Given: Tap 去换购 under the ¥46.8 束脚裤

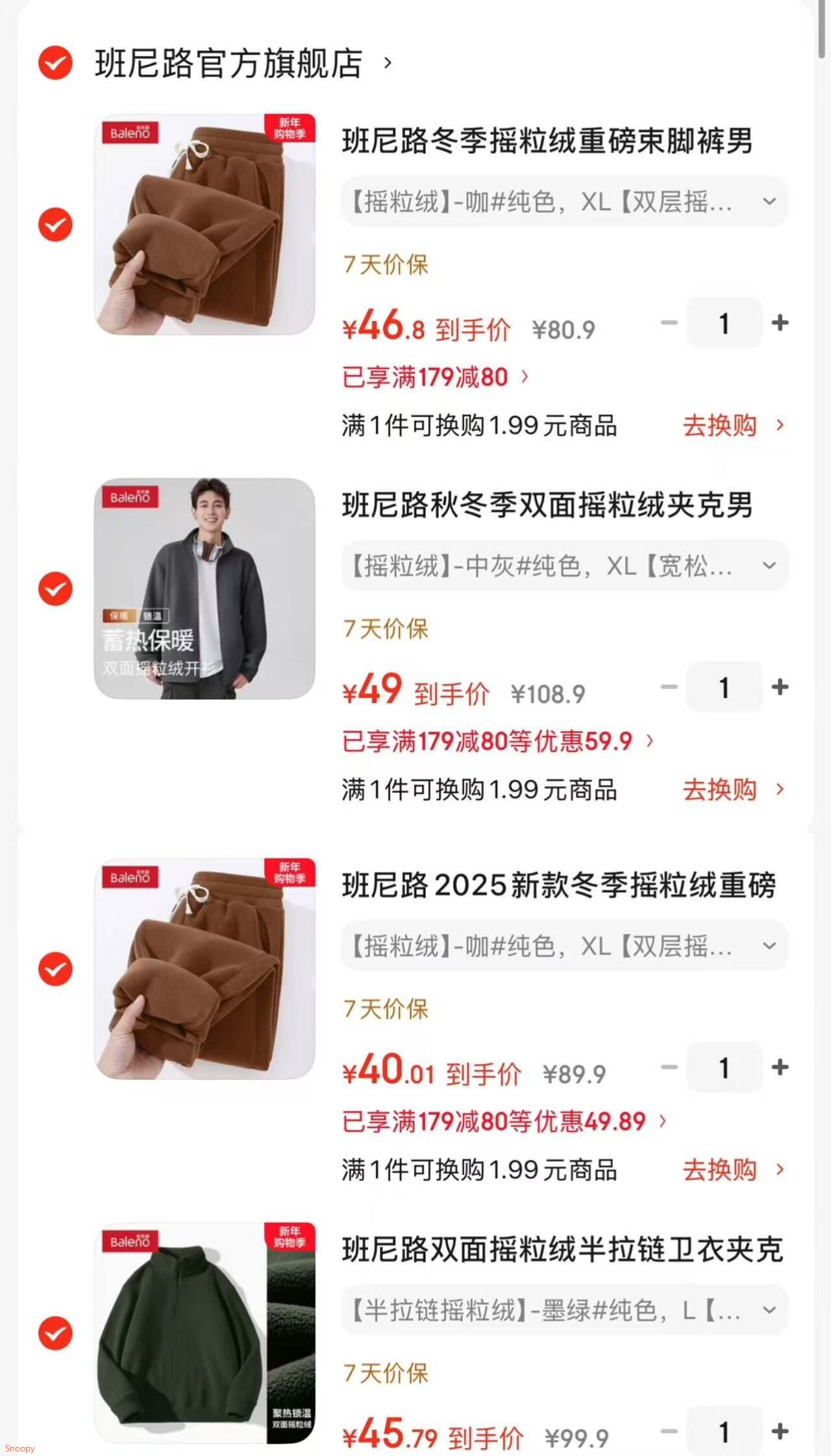Looking at the screenshot, I should coord(732,426).
